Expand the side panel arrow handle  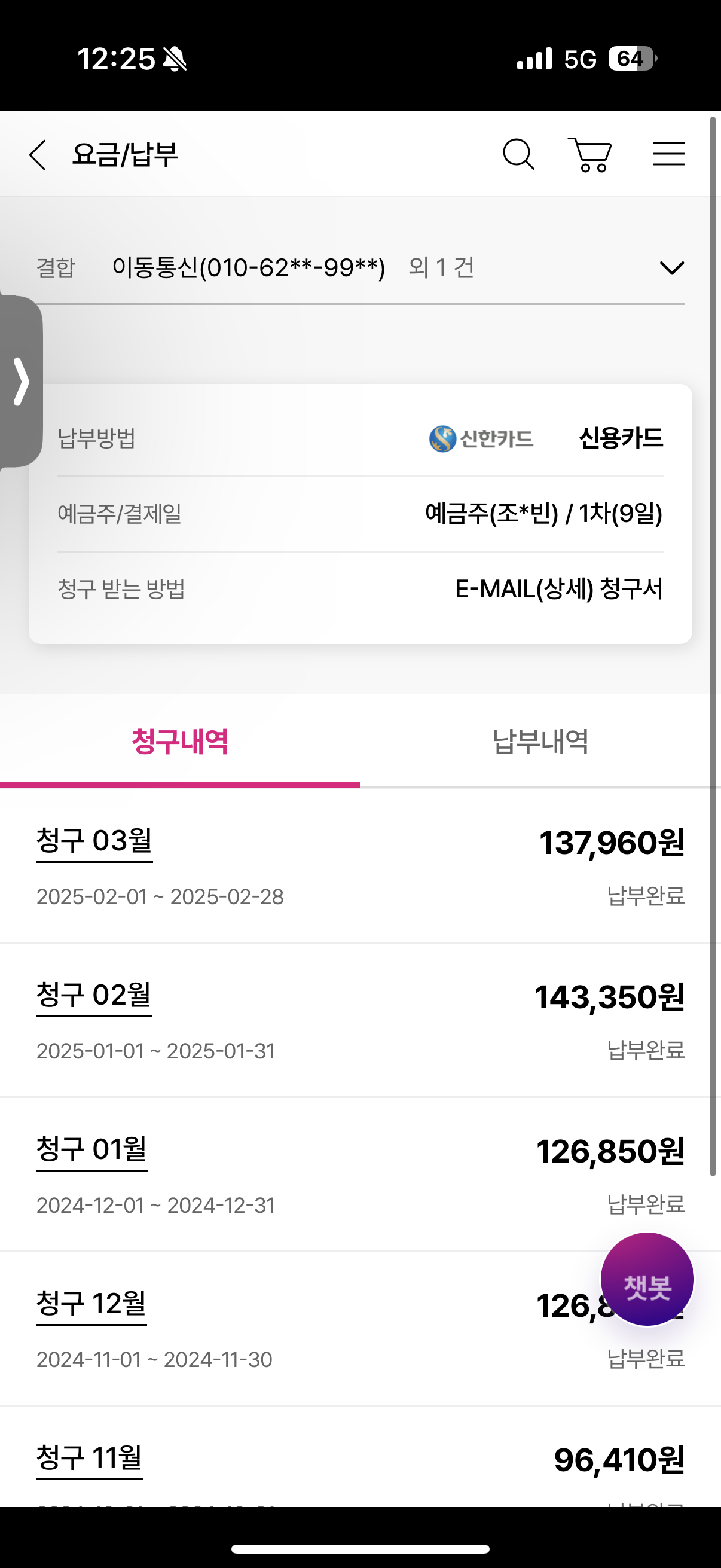click(22, 382)
